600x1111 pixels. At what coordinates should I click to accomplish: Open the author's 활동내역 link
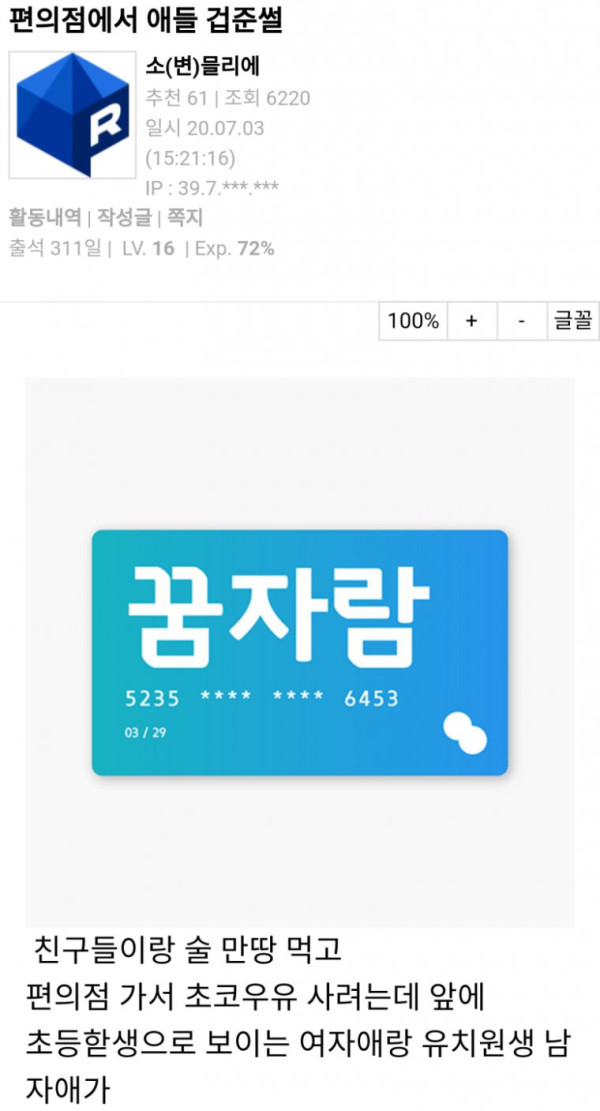pyautogui.click(x=46, y=217)
